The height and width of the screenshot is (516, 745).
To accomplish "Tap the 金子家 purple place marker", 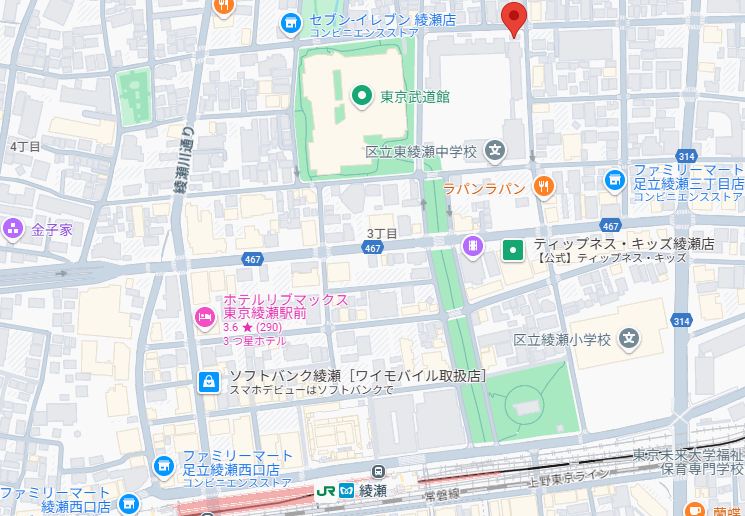I will [13, 228].
